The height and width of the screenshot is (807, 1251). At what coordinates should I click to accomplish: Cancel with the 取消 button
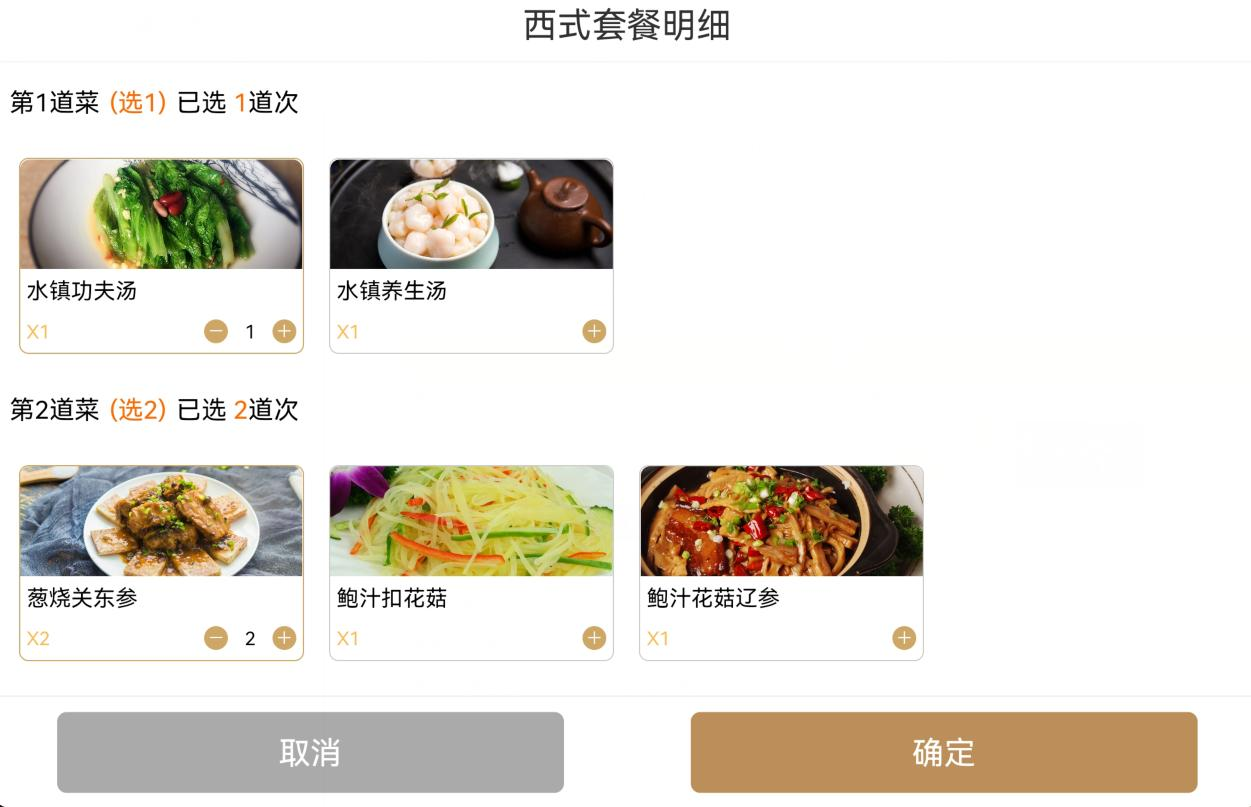click(310, 752)
